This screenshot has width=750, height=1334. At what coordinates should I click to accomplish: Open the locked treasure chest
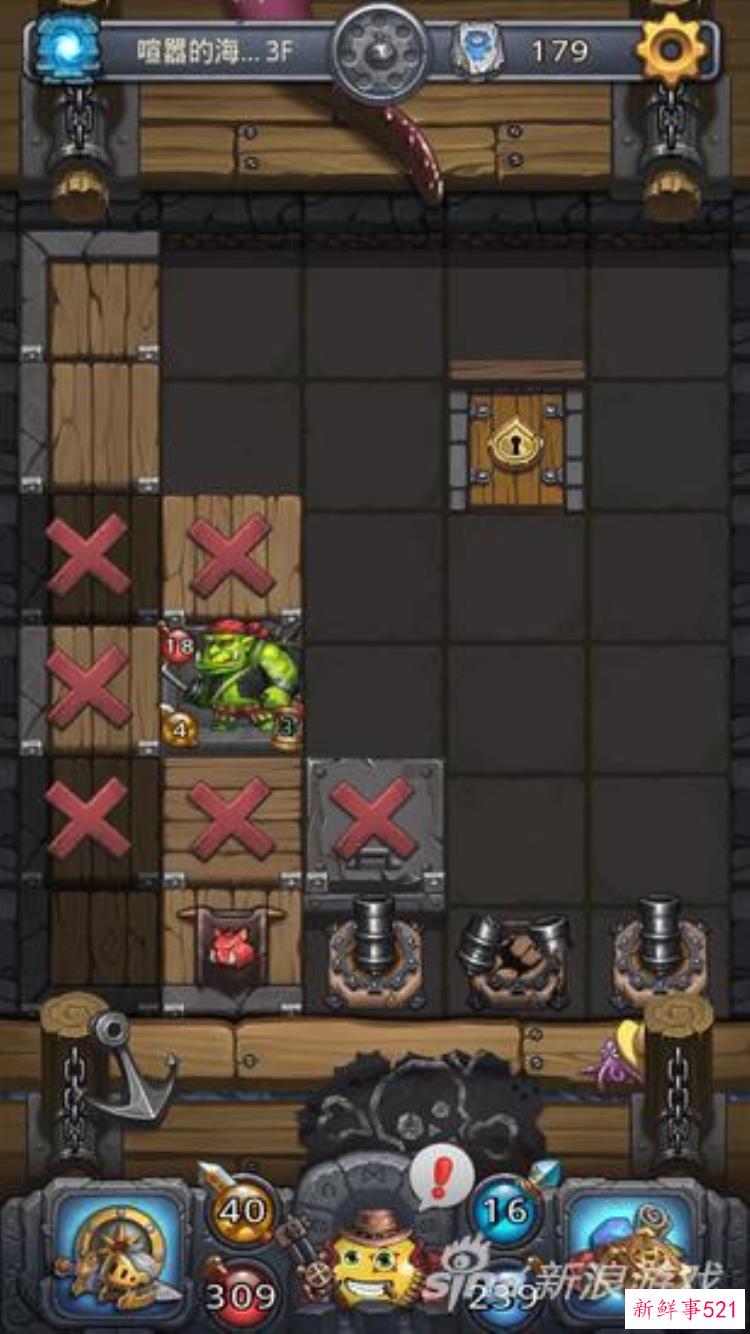(517, 448)
